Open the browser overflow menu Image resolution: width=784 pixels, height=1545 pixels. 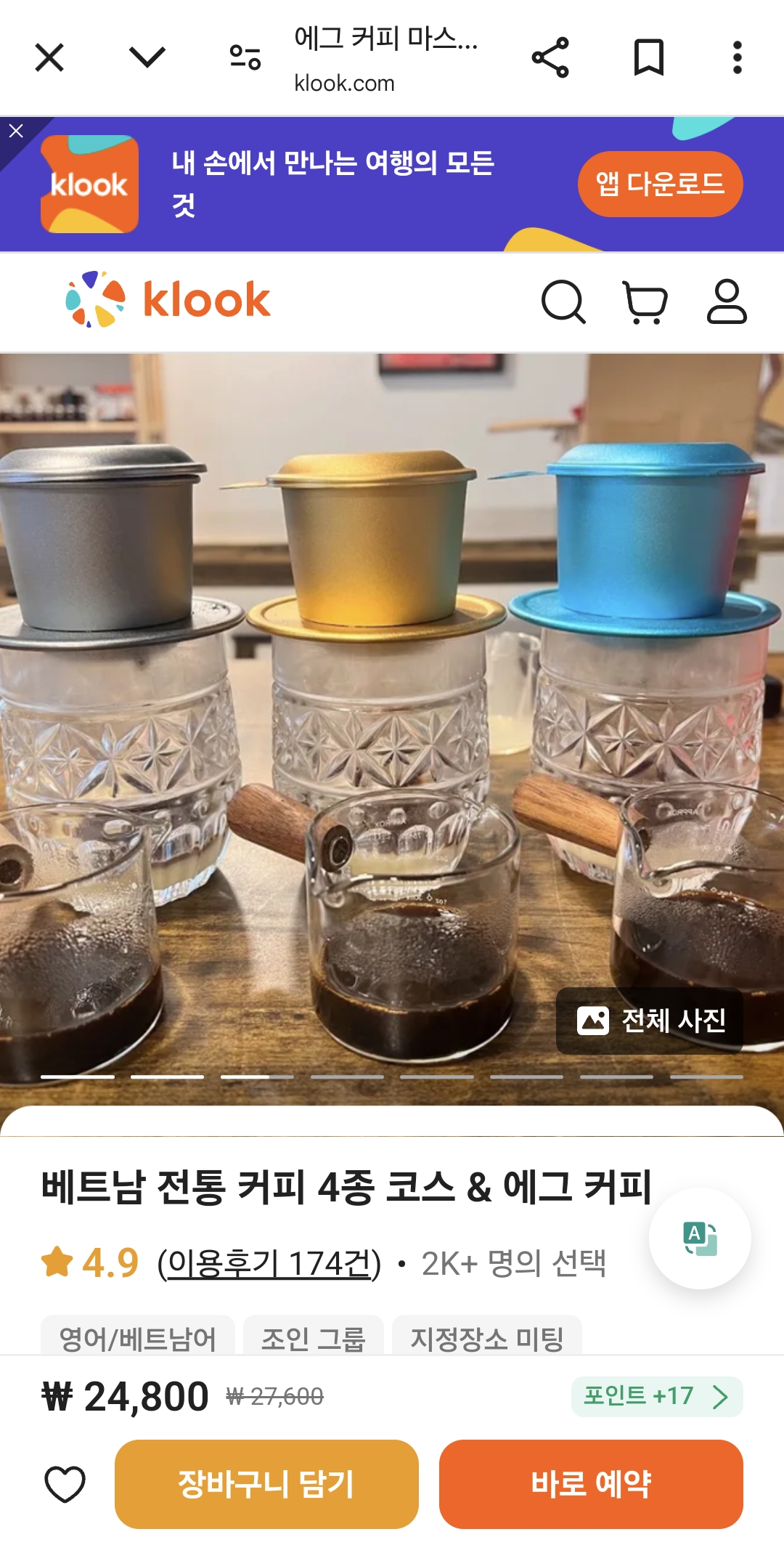pos(737,57)
